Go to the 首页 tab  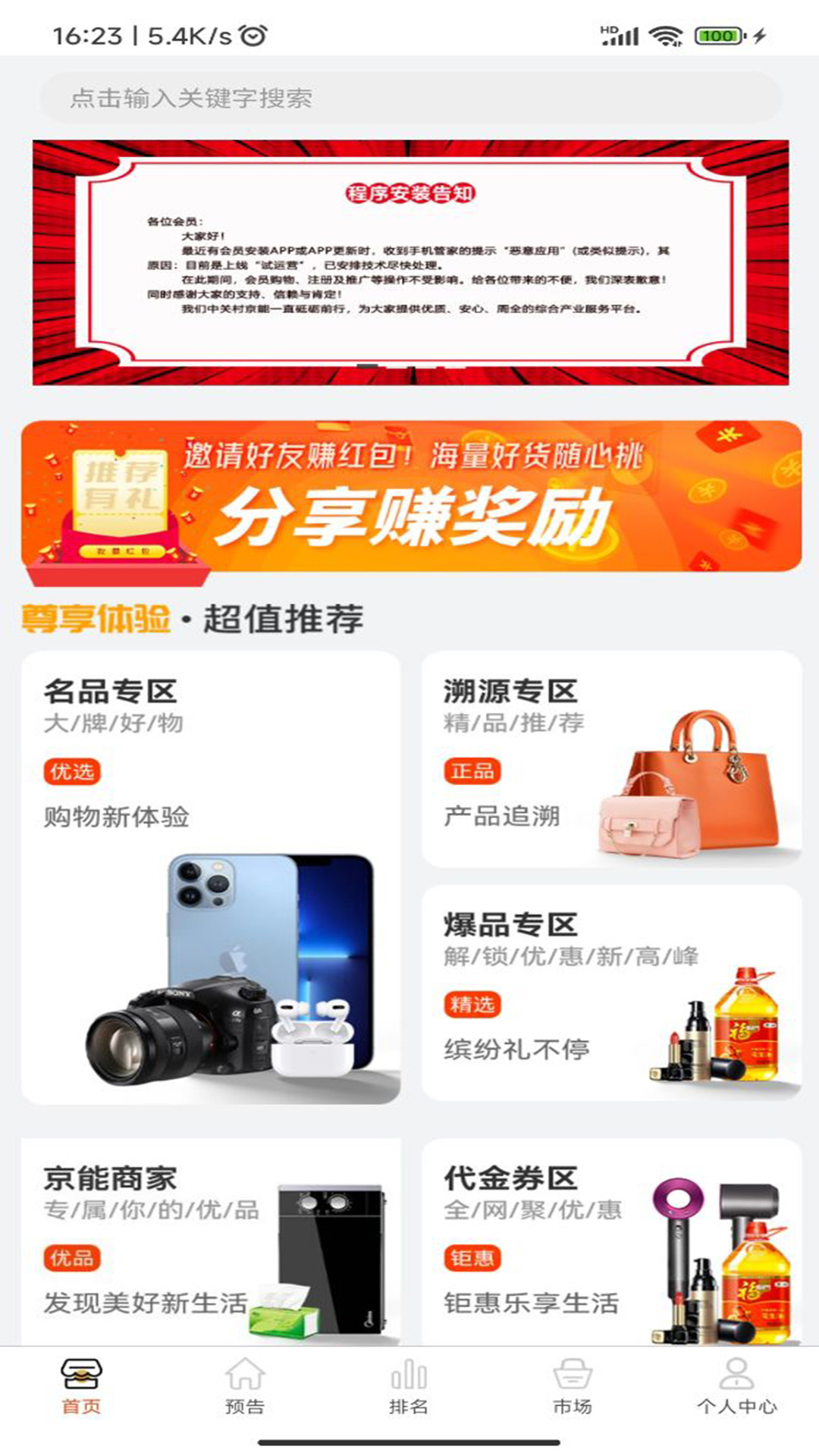81,1386
